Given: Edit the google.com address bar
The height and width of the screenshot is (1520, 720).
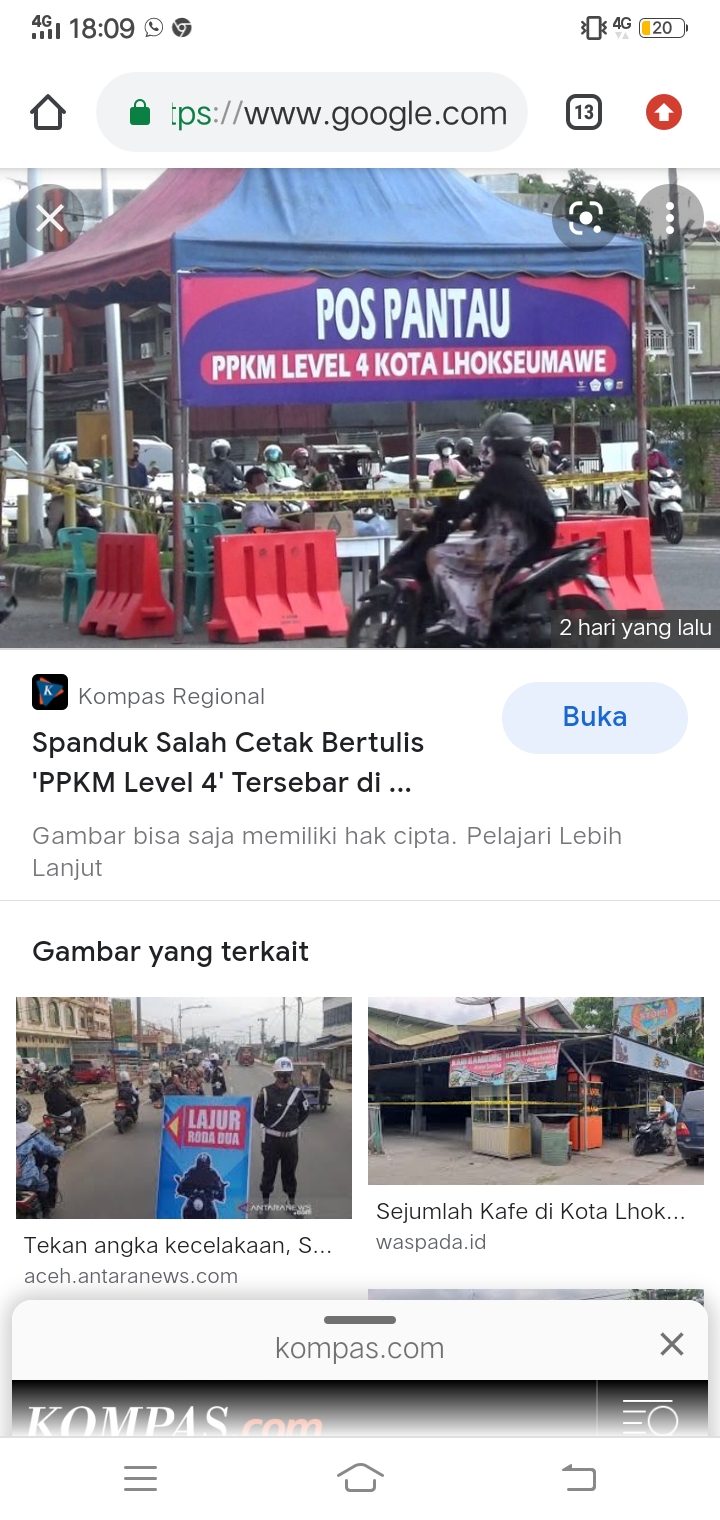Looking at the screenshot, I should tap(338, 113).
